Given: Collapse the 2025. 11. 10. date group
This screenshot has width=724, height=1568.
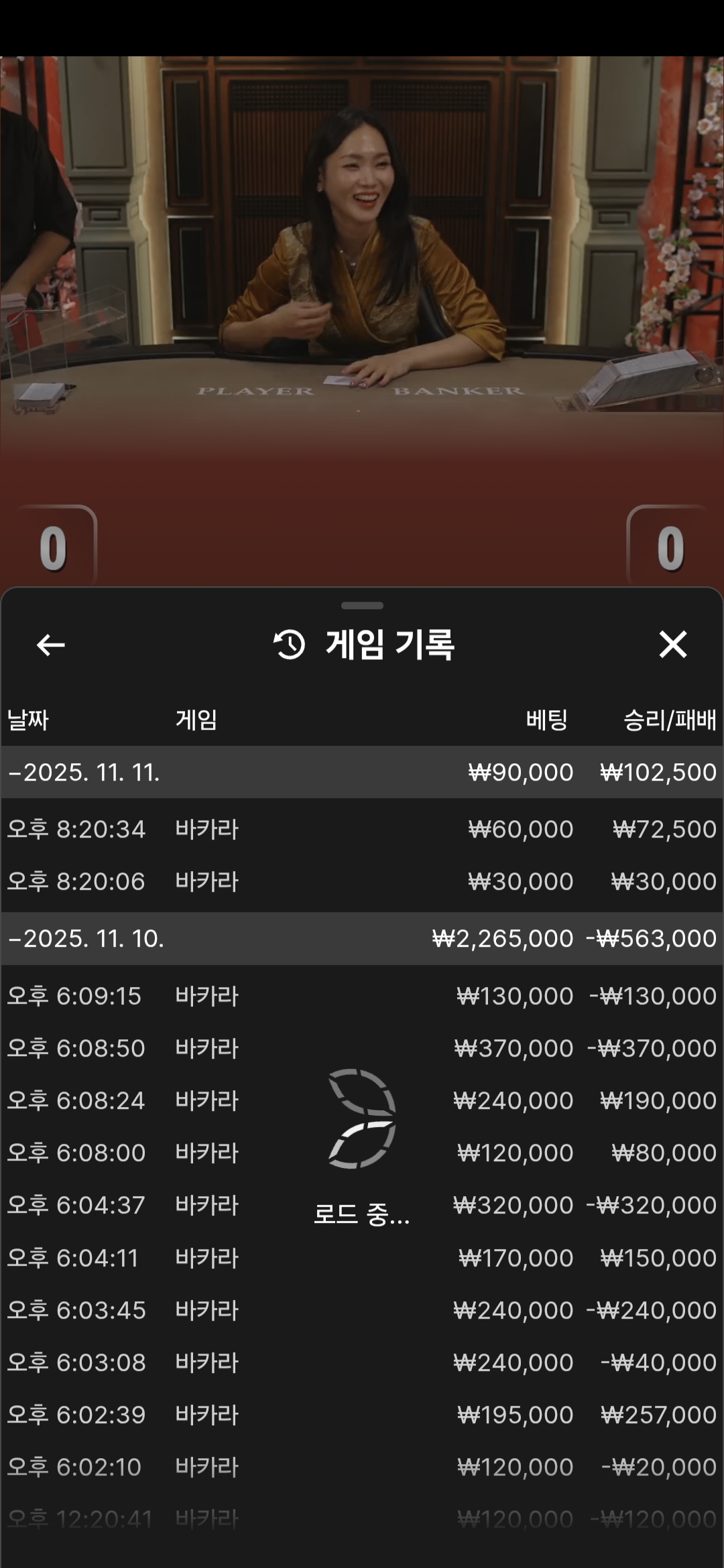Looking at the screenshot, I should 86,939.
